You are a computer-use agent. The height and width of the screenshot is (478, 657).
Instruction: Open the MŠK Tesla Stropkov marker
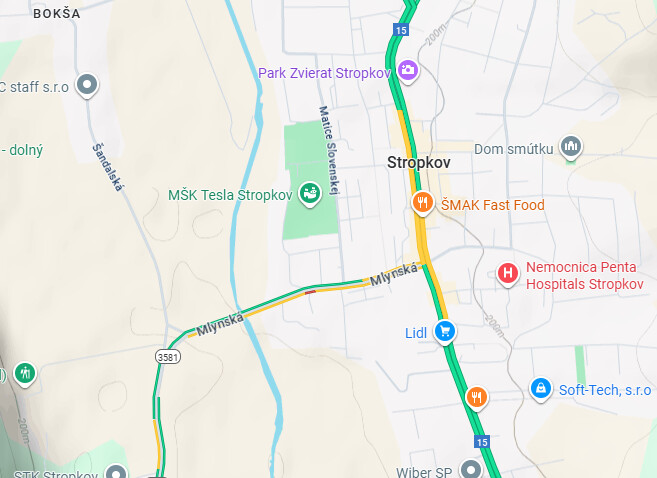coord(310,194)
